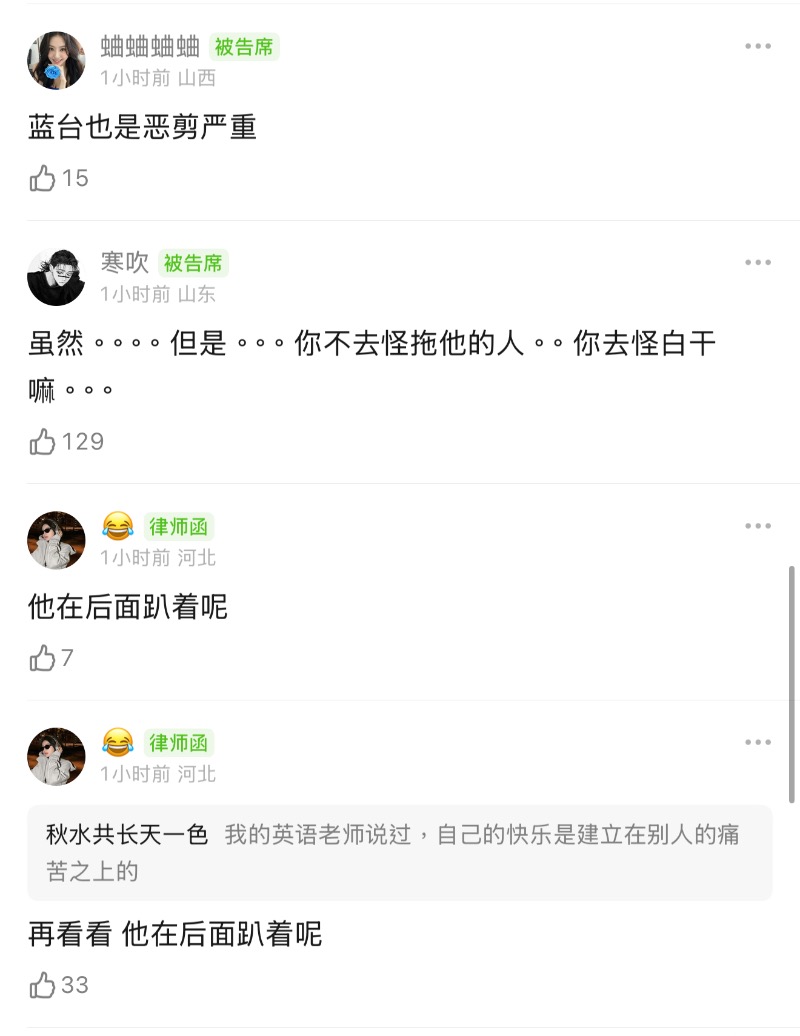Image resolution: width=800 pixels, height=1036 pixels.
Task: Open more options on the reply quoting 秋水共长天一色
Action: (x=758, y=743)
